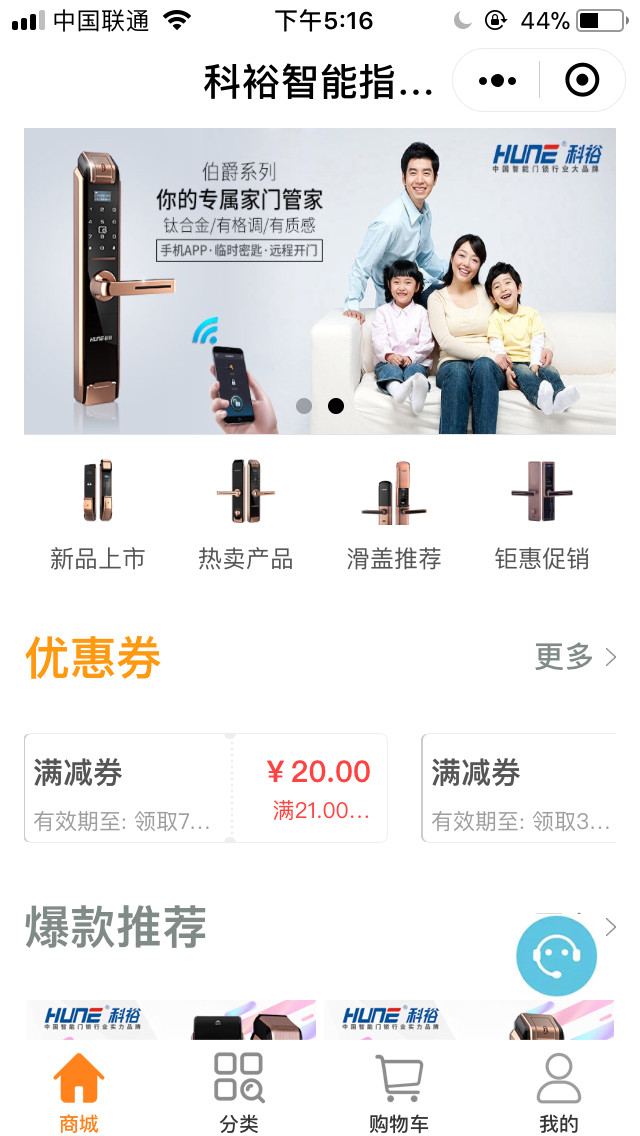Open the customer service chat bubble
This screenshot has width=640, height=1136.
[x=556, y=956]
